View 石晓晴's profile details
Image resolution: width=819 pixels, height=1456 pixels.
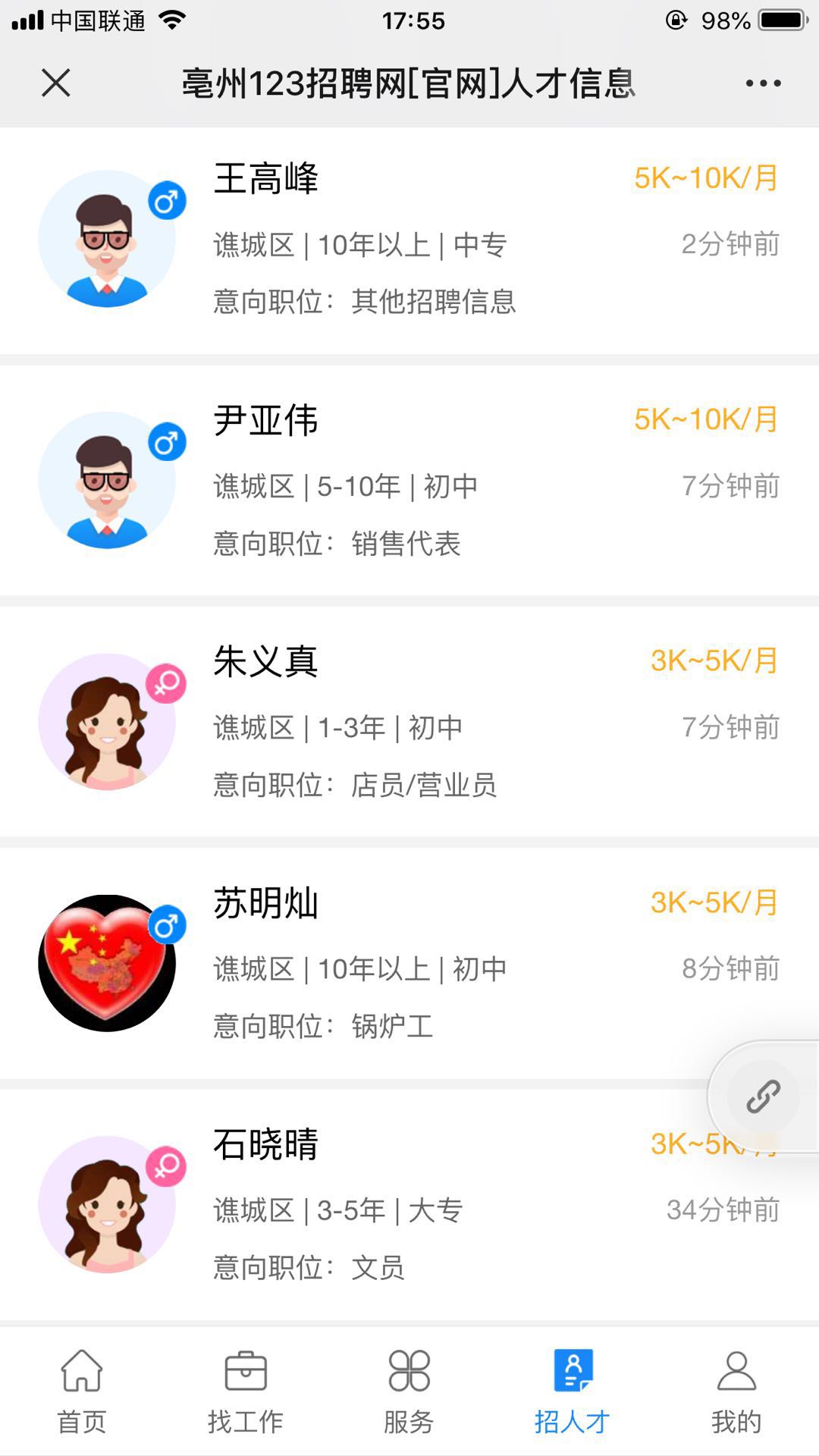[409, 1206]
